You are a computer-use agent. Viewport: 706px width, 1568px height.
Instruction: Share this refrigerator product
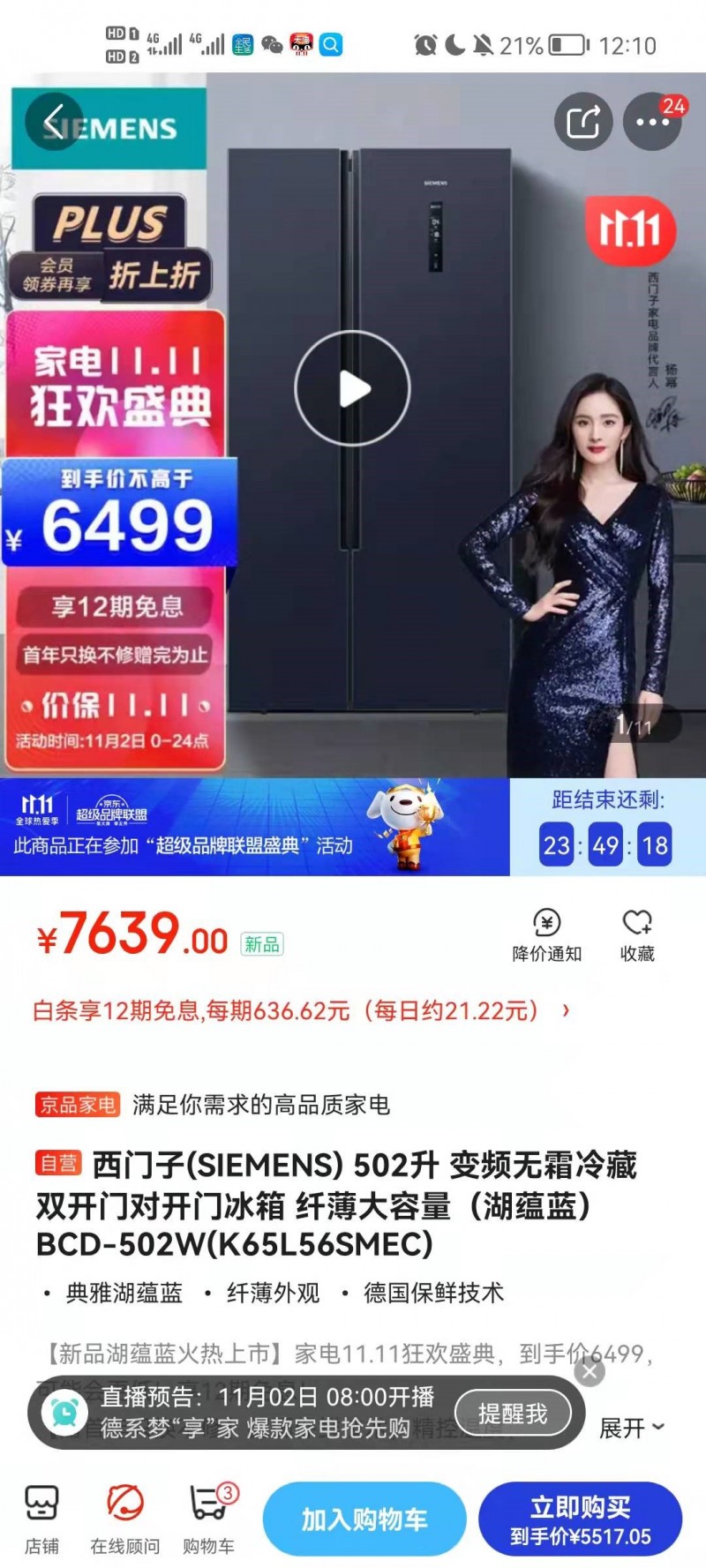coord(583,122)
